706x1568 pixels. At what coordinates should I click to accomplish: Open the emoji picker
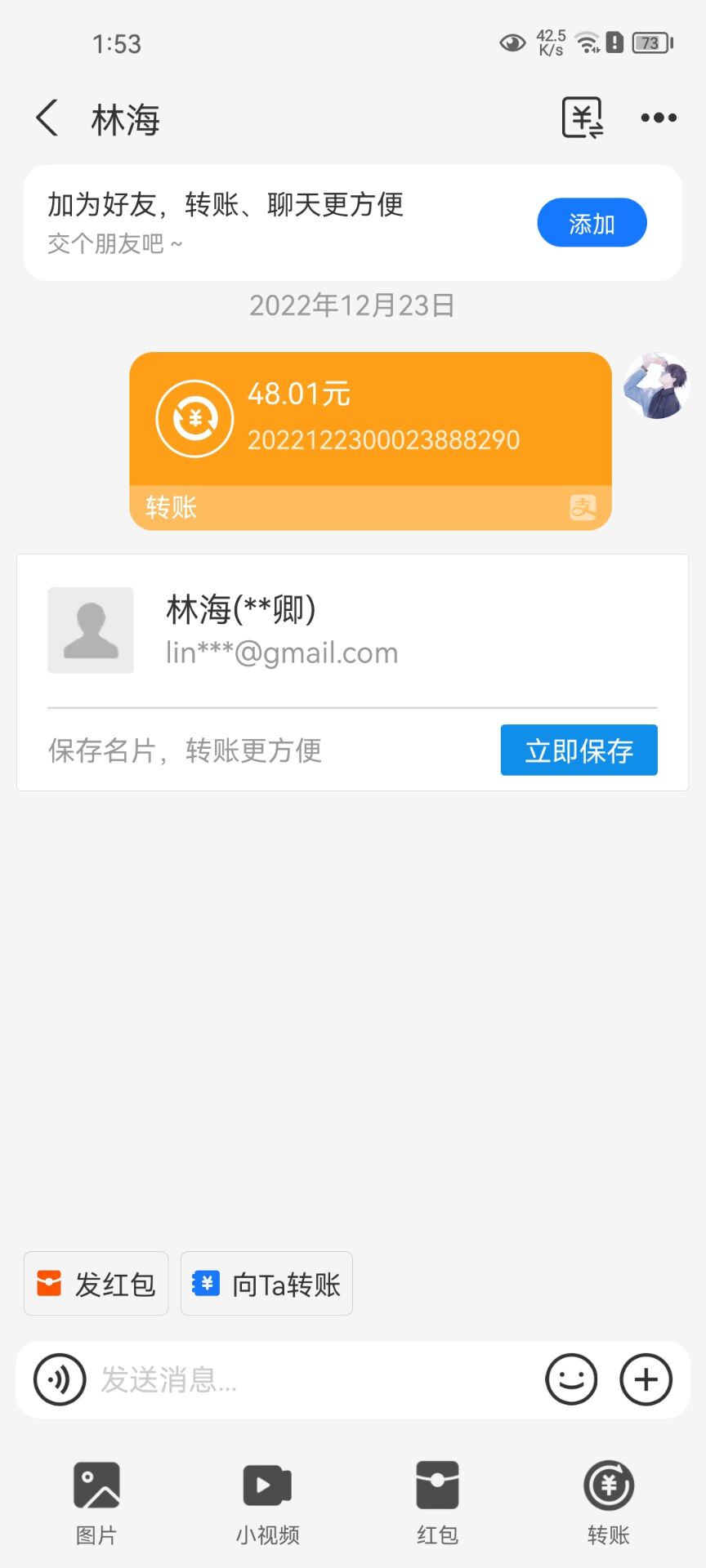coord(571,1379)
